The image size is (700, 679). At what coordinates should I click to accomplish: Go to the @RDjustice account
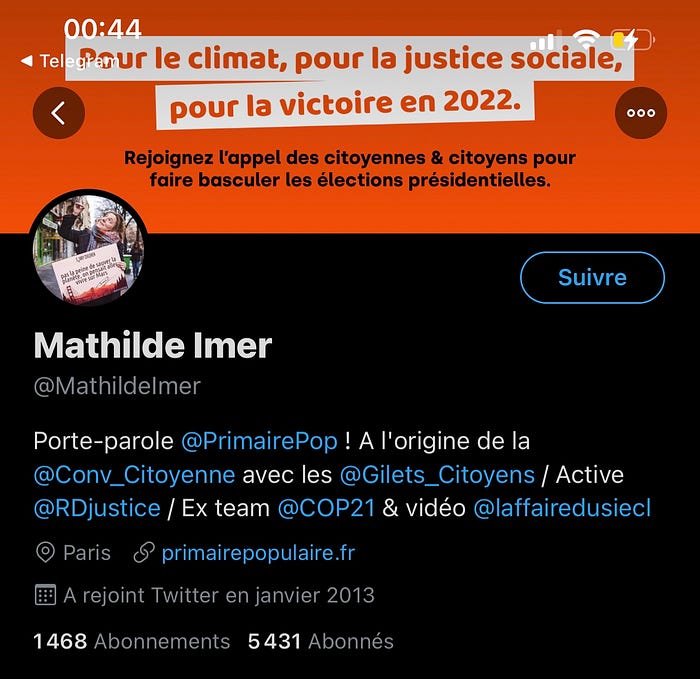coord(97,508)
